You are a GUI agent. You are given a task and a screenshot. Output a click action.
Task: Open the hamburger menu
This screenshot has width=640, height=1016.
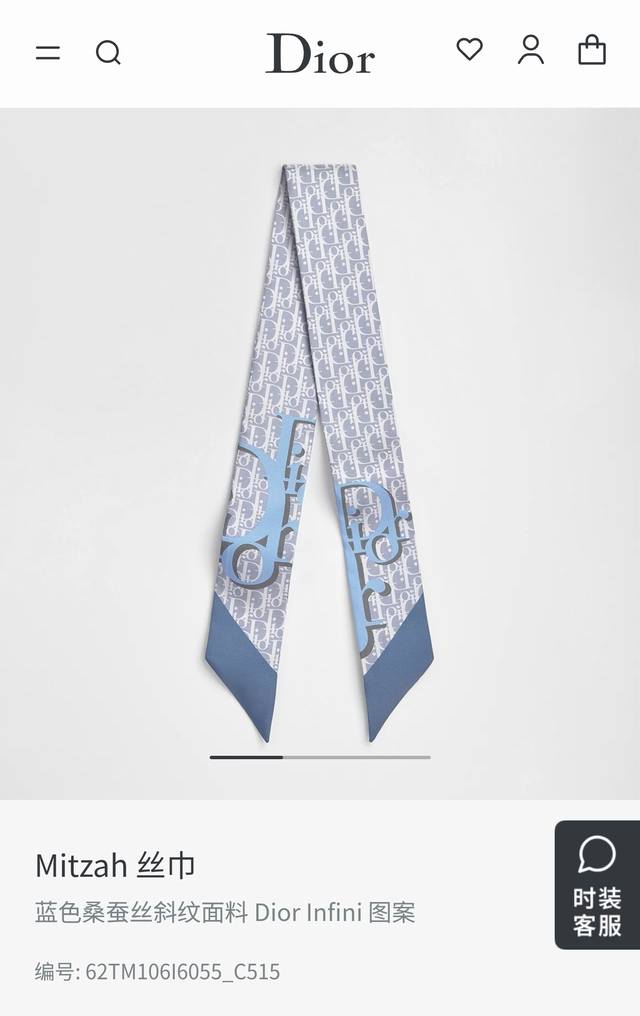pos(48,52)
